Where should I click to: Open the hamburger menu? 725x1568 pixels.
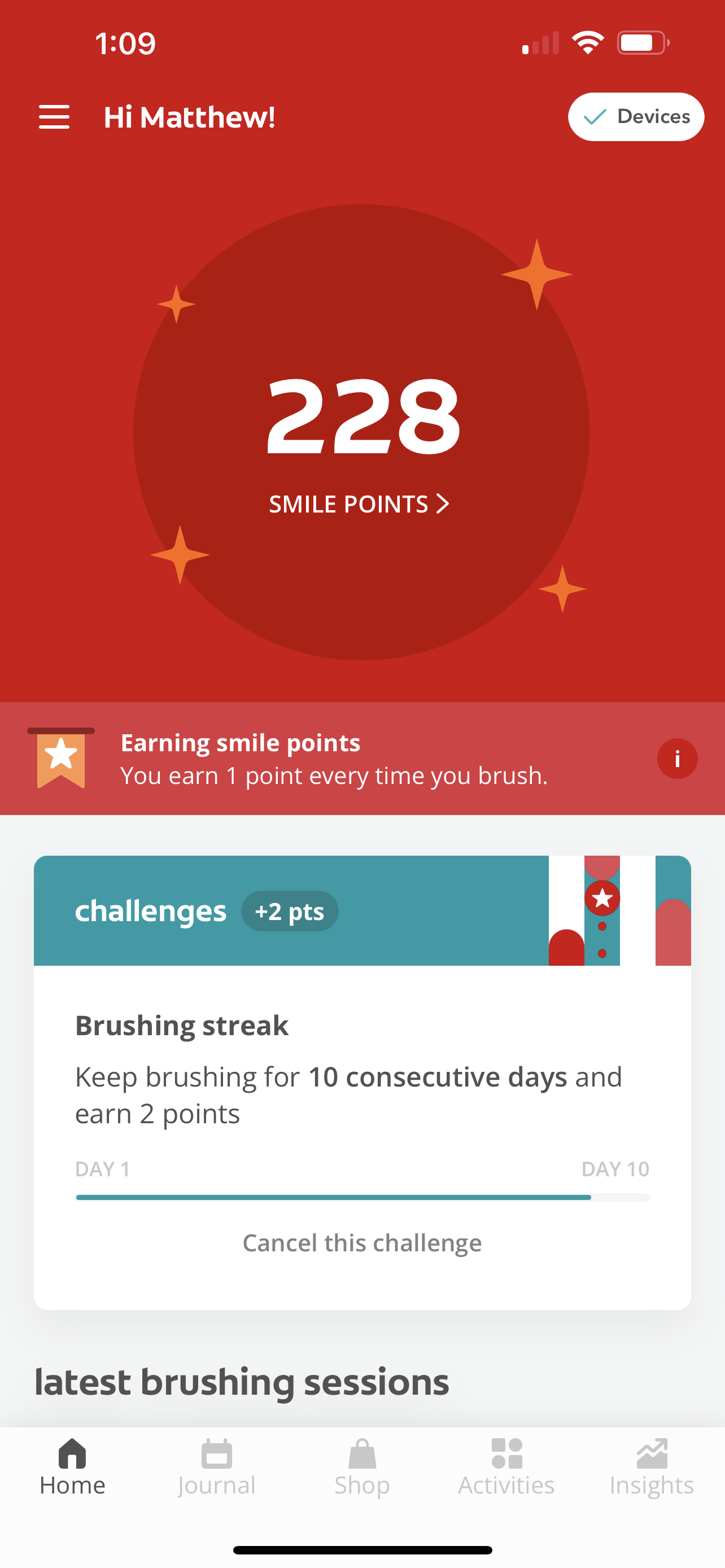coord(54,117)
